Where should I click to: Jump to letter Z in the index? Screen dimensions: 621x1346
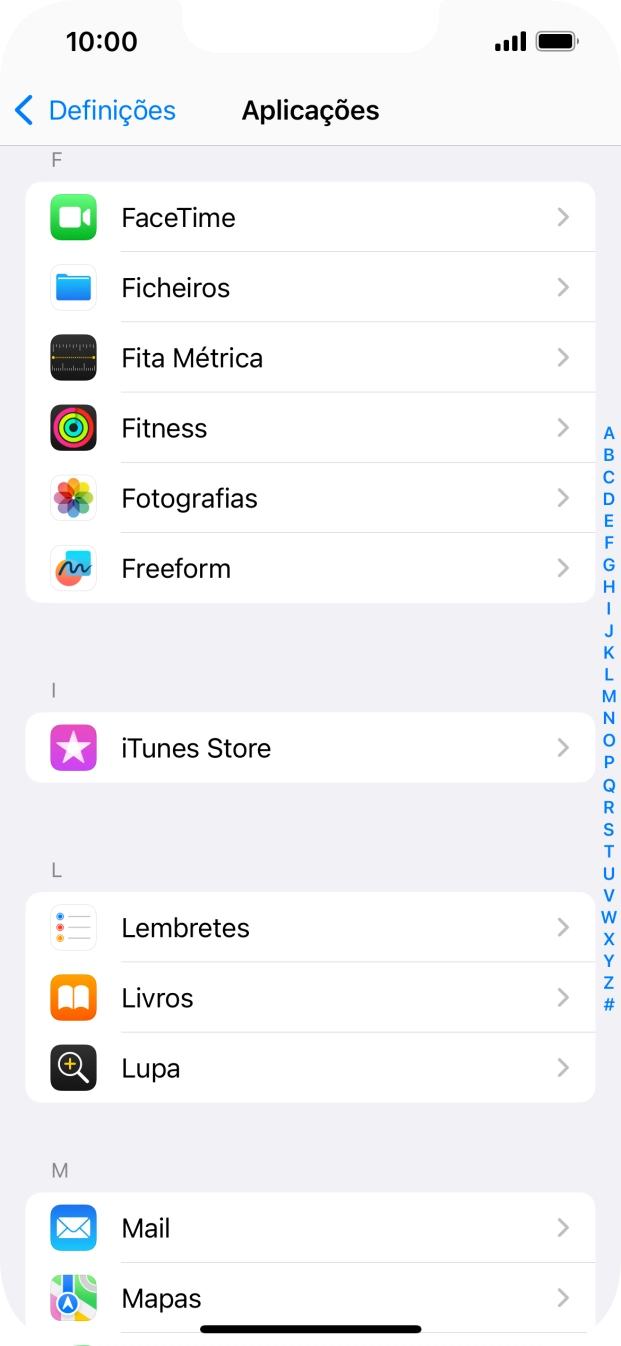[x=609, y=983]
